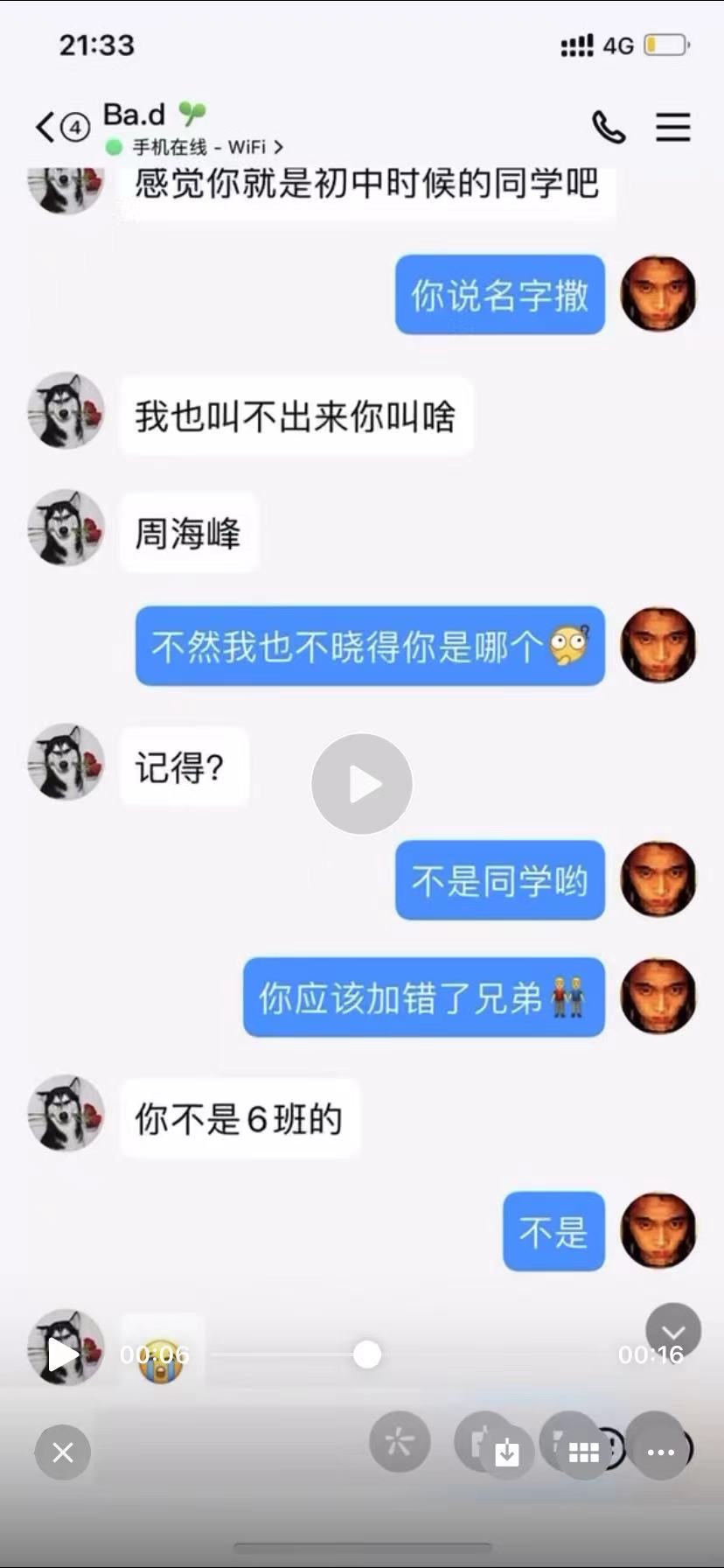Viewport: 724px width, 1568px height.
Task: Download the video to the phone
Action: [506, 1452]
